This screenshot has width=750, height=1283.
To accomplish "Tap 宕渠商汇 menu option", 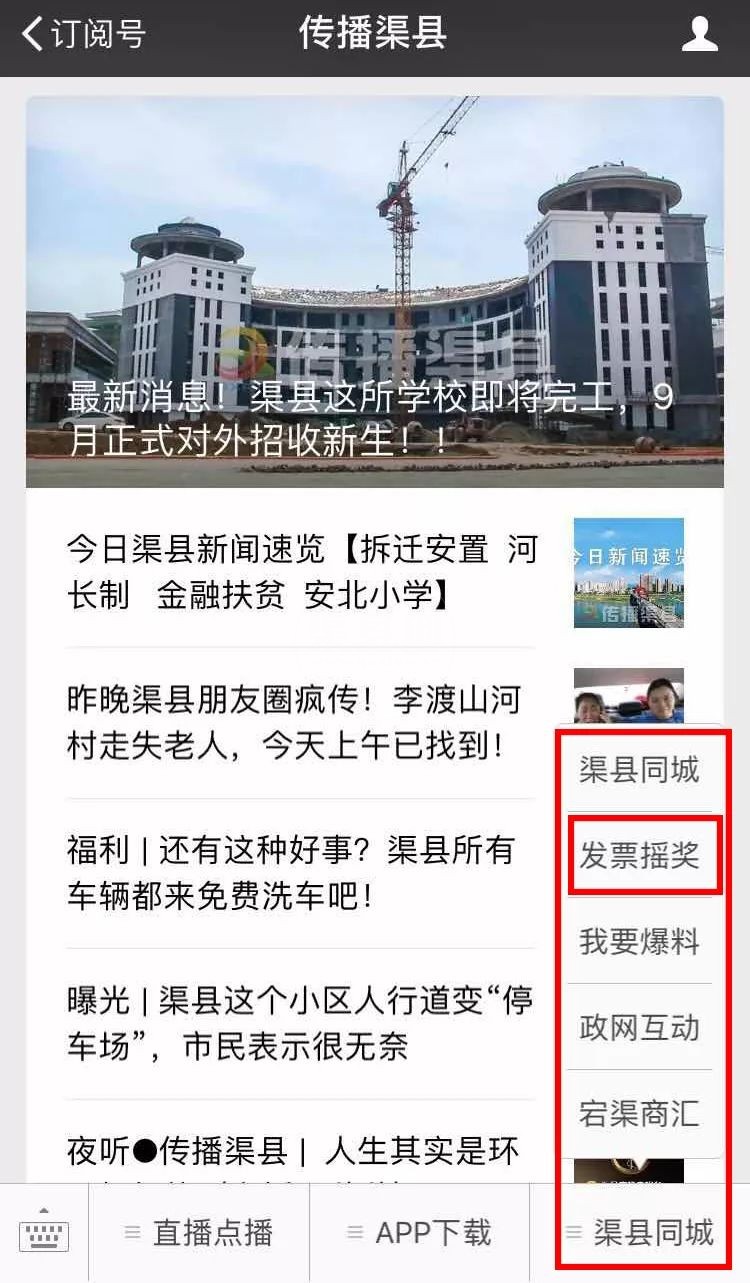I will coord(639,1113).
